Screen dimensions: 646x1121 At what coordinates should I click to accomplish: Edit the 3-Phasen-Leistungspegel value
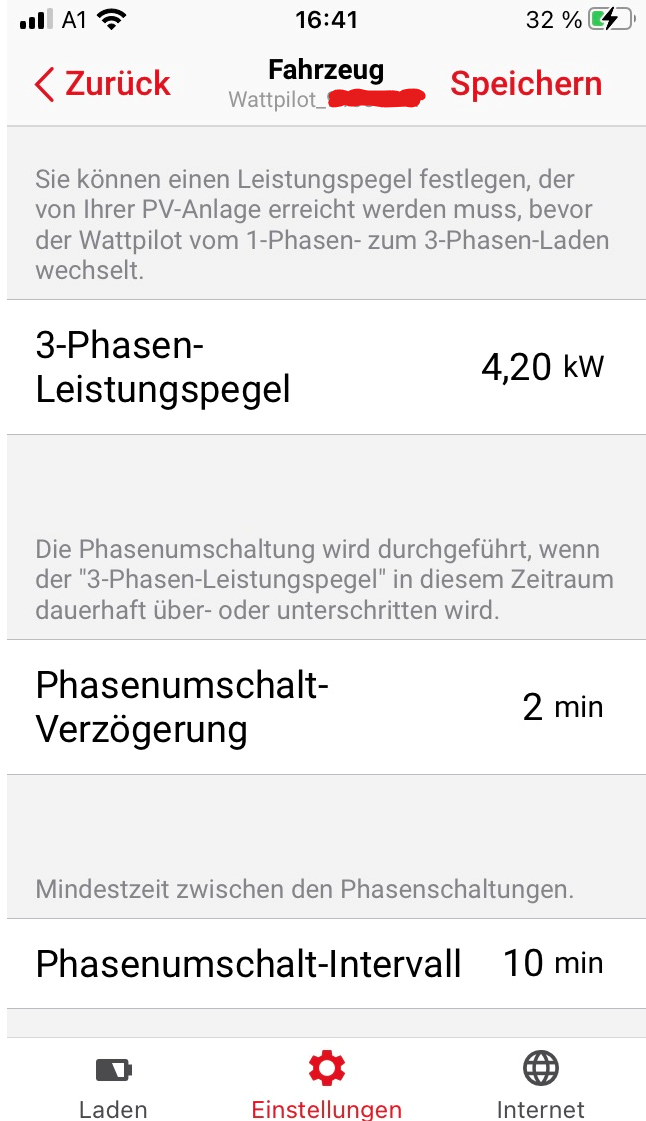point(542,367)
